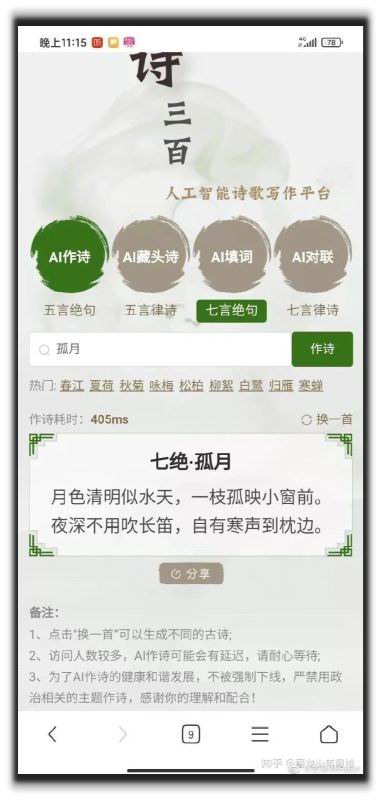This screenshot has width=383, height=802.
Task: Share the poem with the 分享 button
Action: pos(191,573)
